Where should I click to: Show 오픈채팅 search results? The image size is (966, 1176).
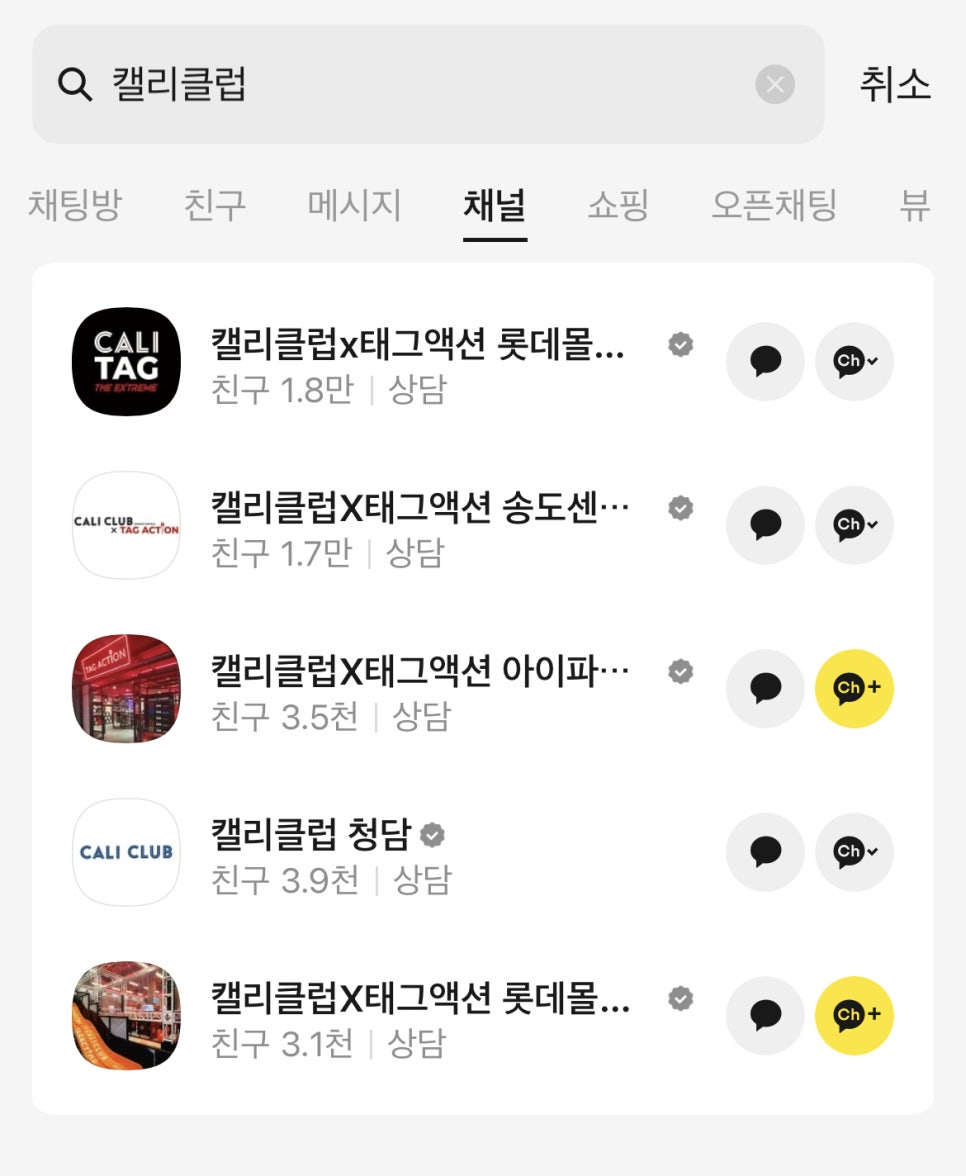pyautogui.click(x=774, y=205)
